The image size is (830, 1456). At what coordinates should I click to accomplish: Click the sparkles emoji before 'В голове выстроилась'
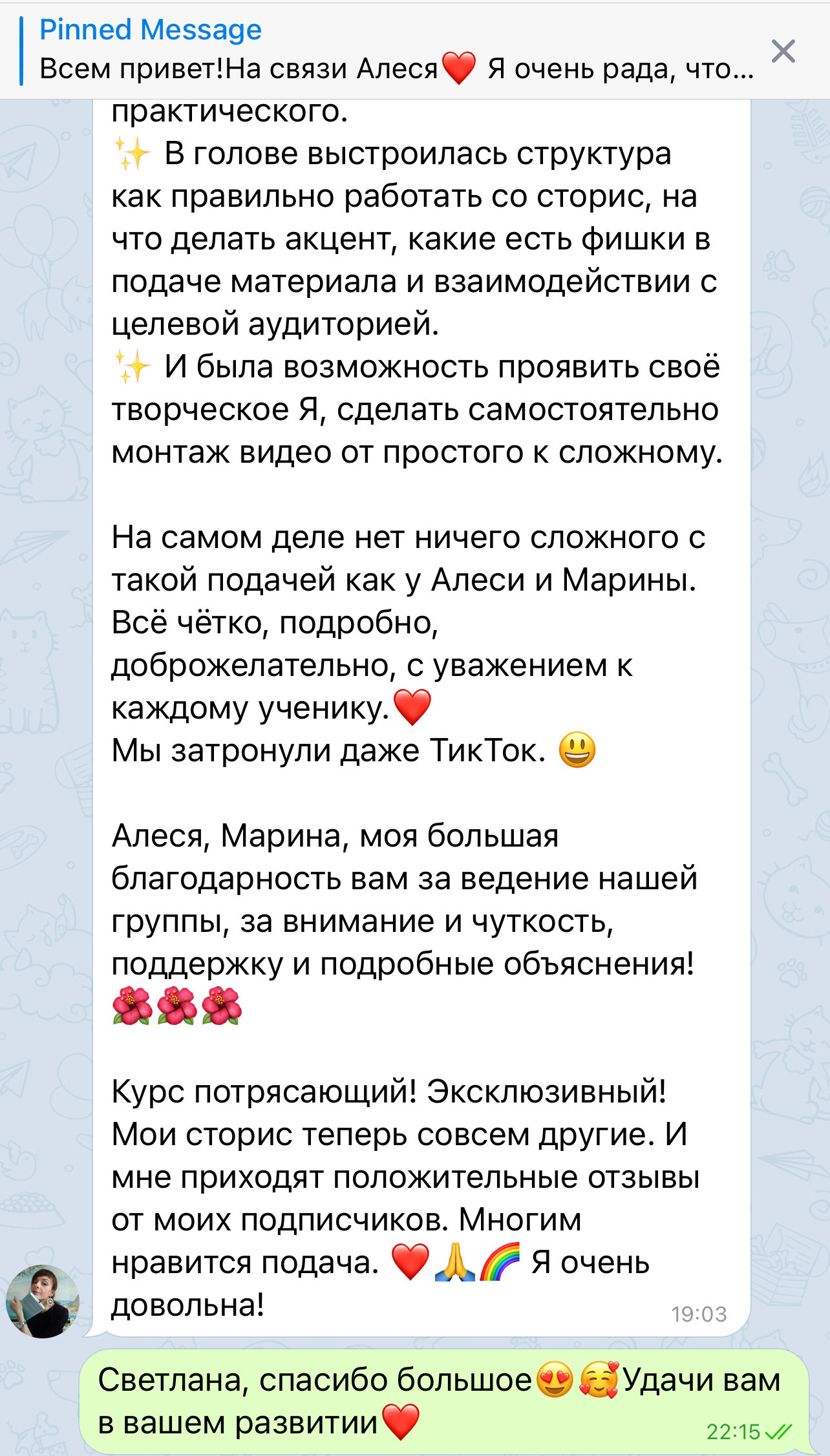tap(130, 153)
